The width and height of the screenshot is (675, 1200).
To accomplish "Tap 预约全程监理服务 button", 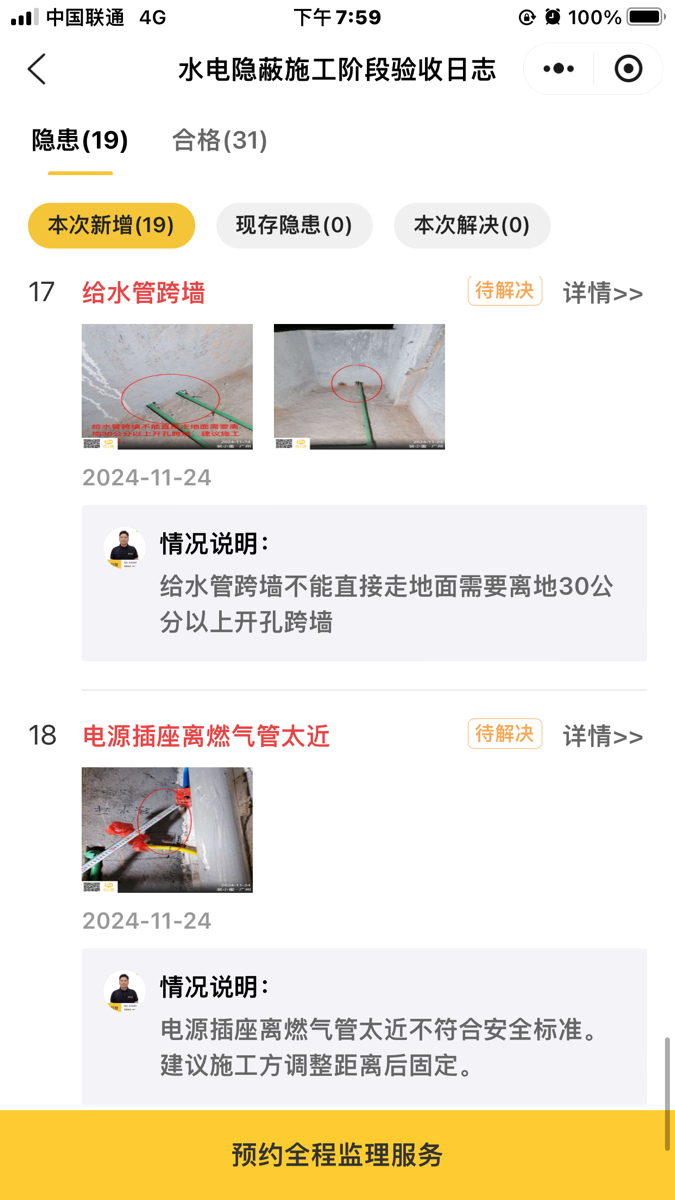I will [337, 1155].
